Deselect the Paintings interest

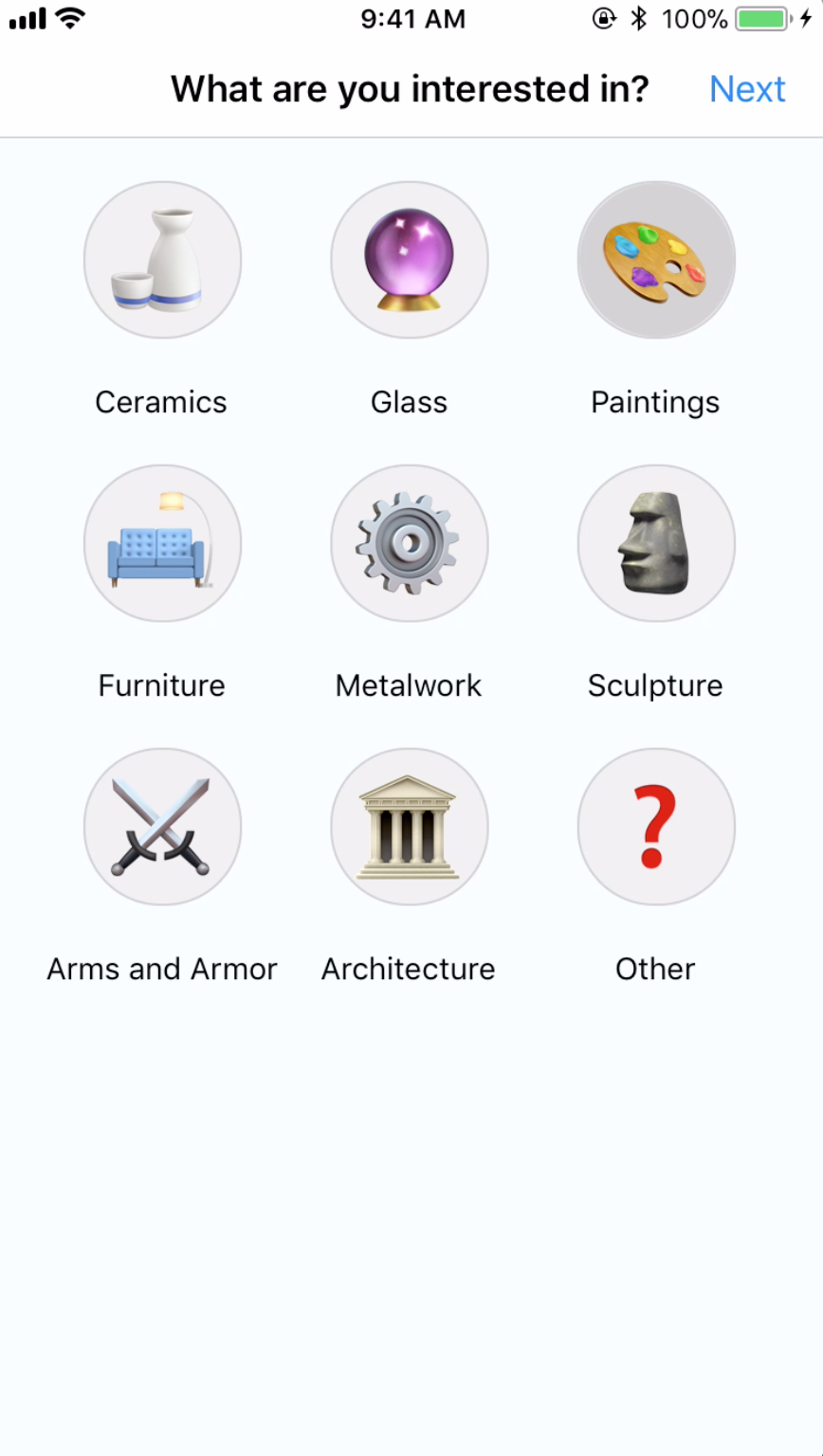tap(656, 260)
